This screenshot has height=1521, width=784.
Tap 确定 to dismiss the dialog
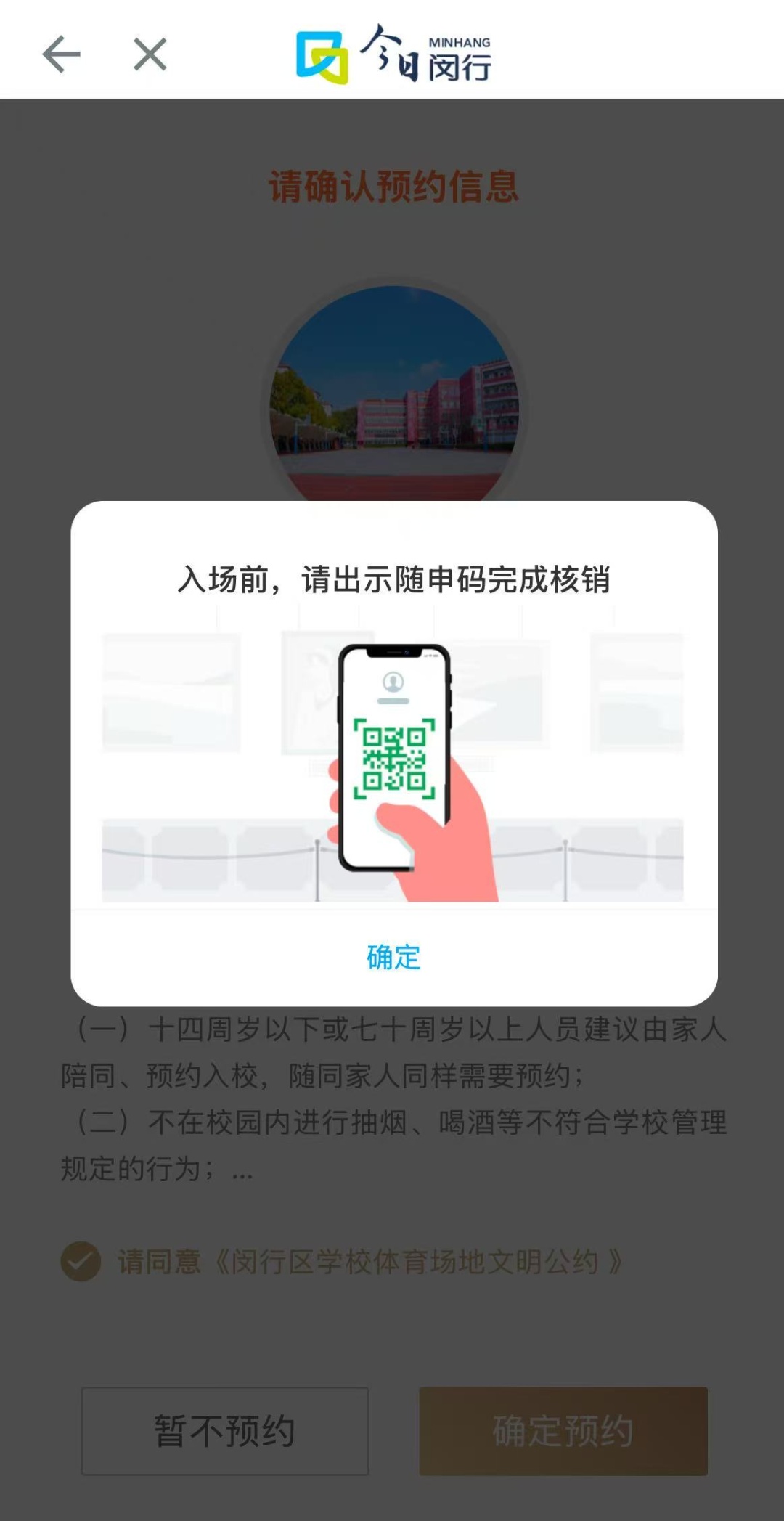pyautogui.click(x=393, y=957)
